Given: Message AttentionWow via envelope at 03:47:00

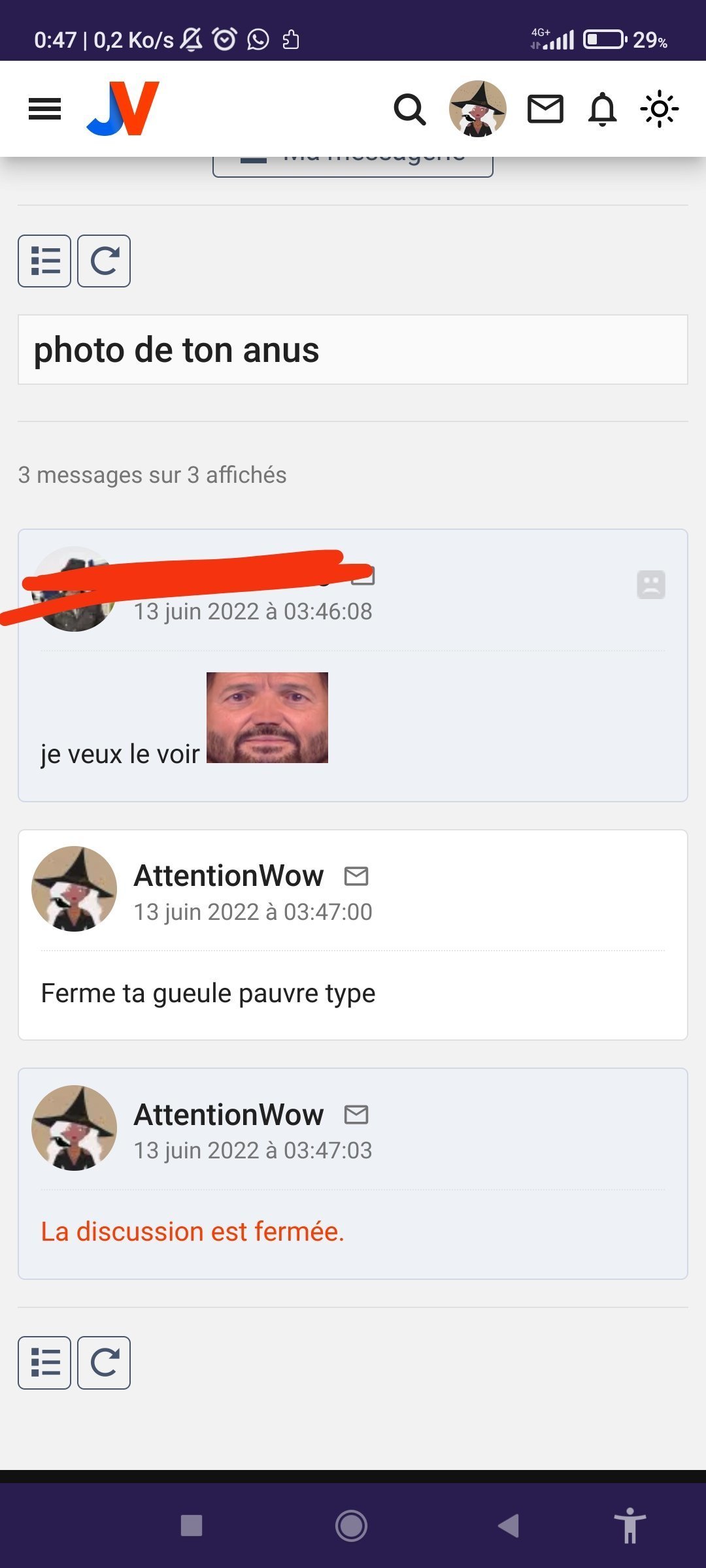Looking at the screenshot, I should [x=356, y=875].
